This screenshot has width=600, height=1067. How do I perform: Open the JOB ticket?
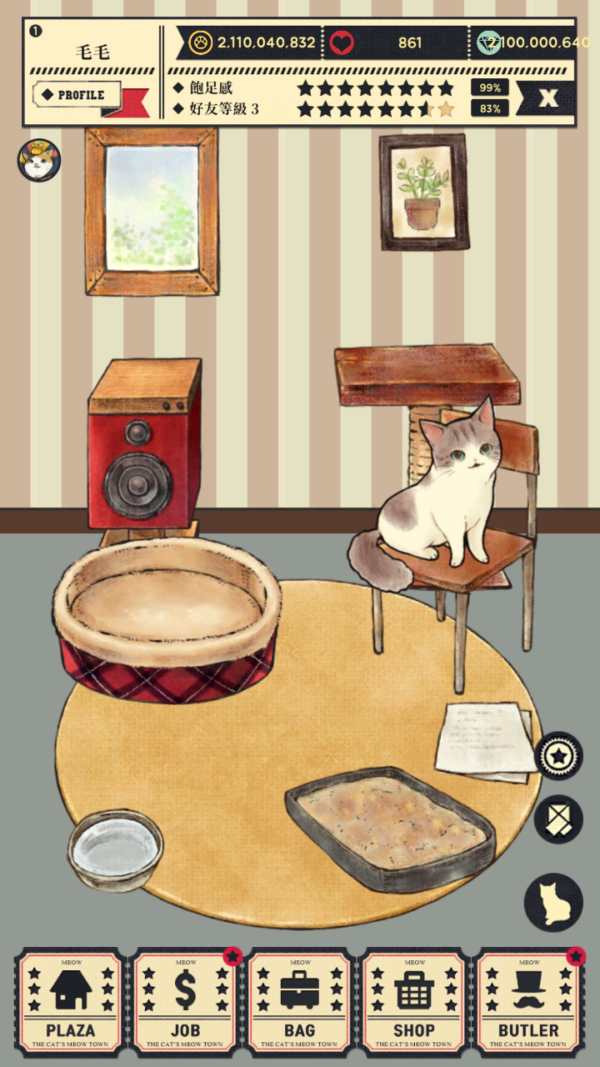(185, 1002)
